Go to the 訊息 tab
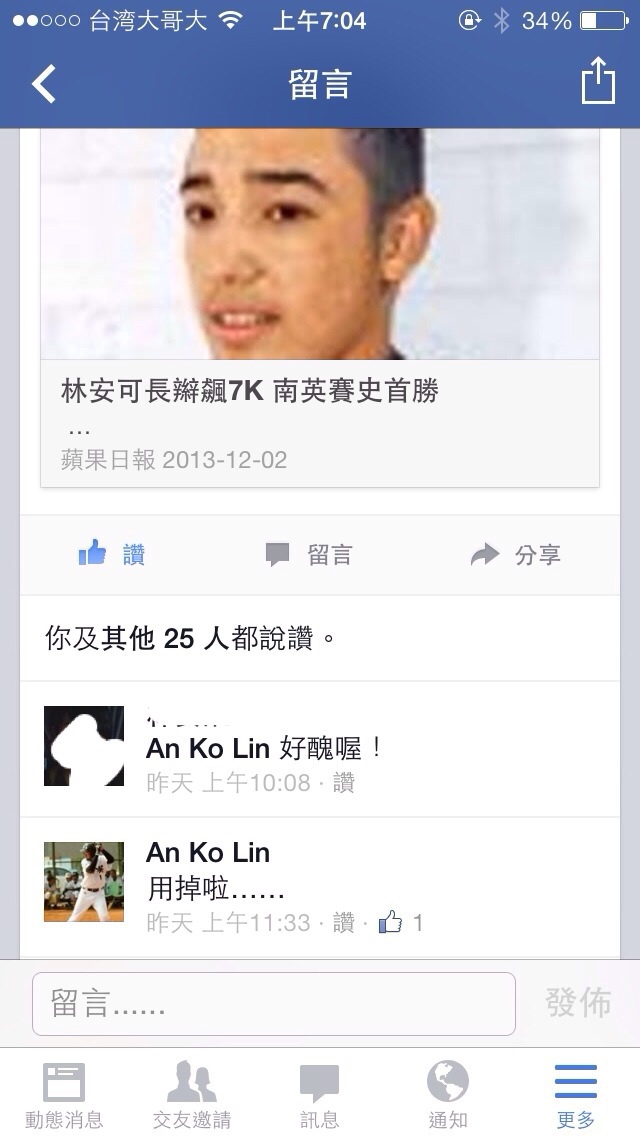Image resolution: width=640 pixels, height=1136 pixels. [319, 1095]
